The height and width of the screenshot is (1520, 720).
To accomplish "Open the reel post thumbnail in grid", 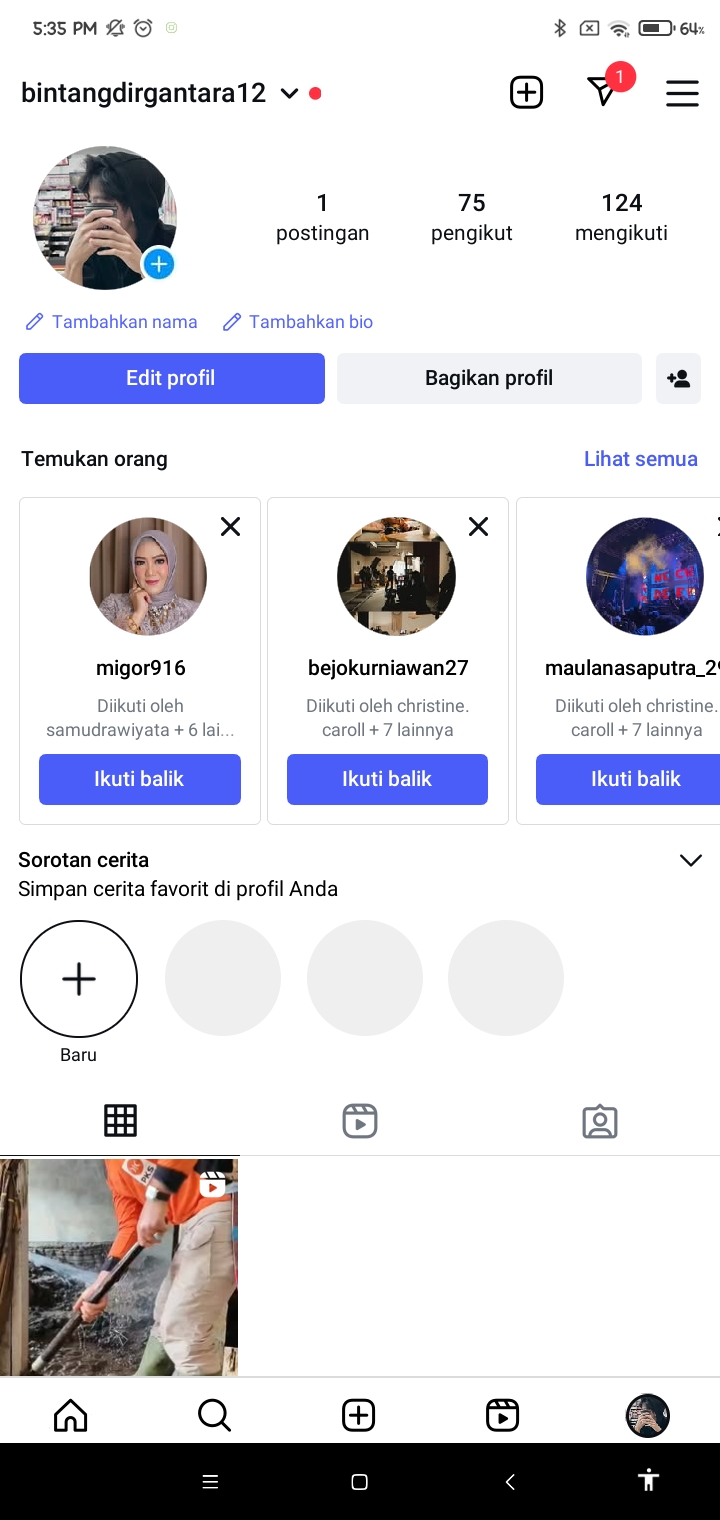I will pyautogui.click(x=119, y=1267).
